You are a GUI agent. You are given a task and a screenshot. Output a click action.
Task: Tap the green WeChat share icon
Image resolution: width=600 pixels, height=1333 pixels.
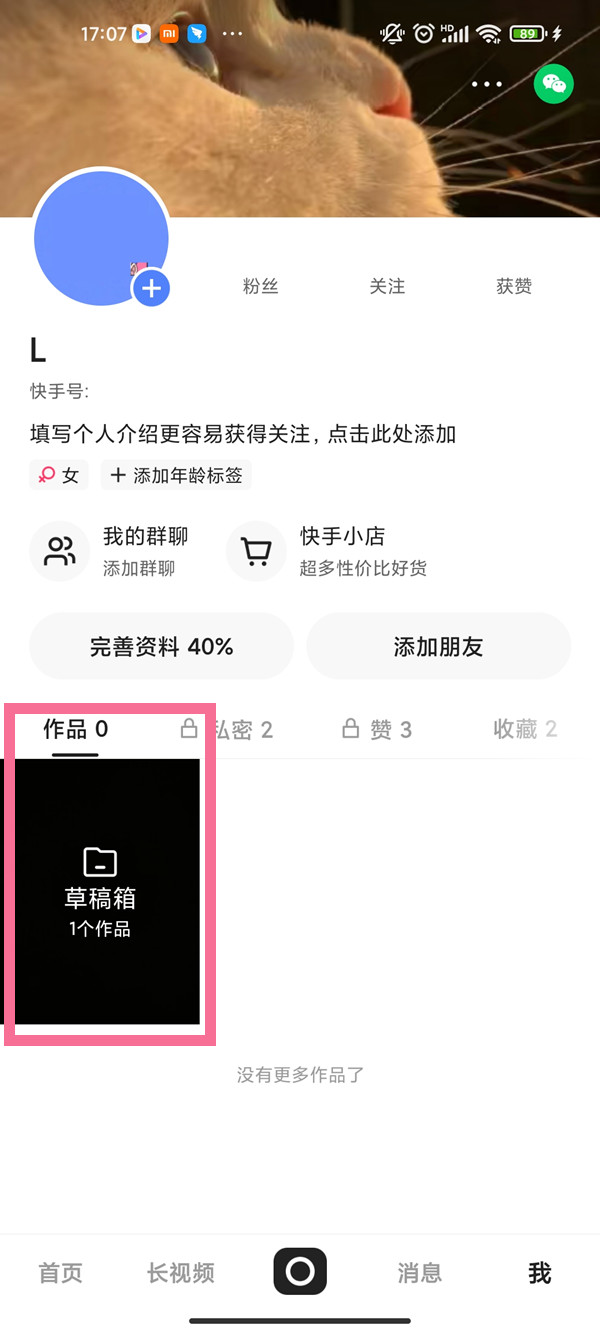(553, 84)
